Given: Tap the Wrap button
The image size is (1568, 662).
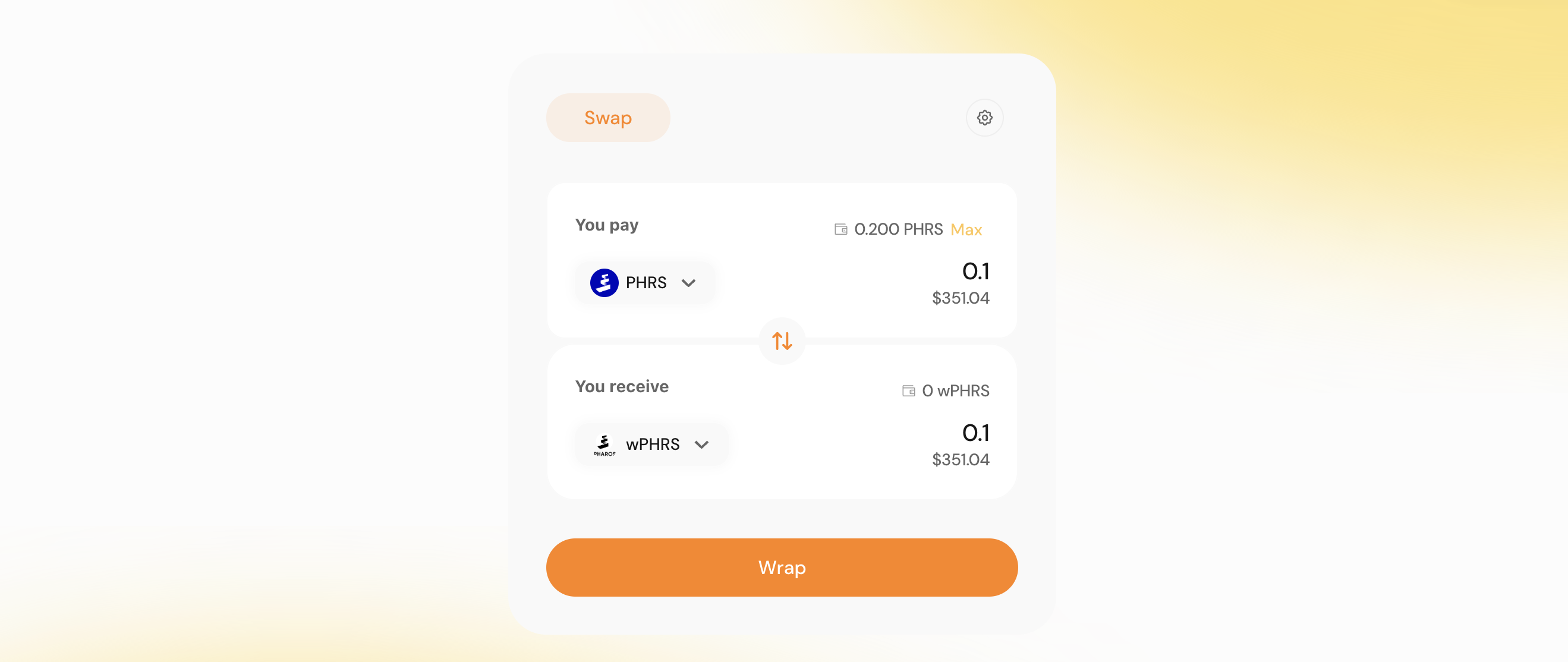Looking at the screenshot, I should (782, 567).
